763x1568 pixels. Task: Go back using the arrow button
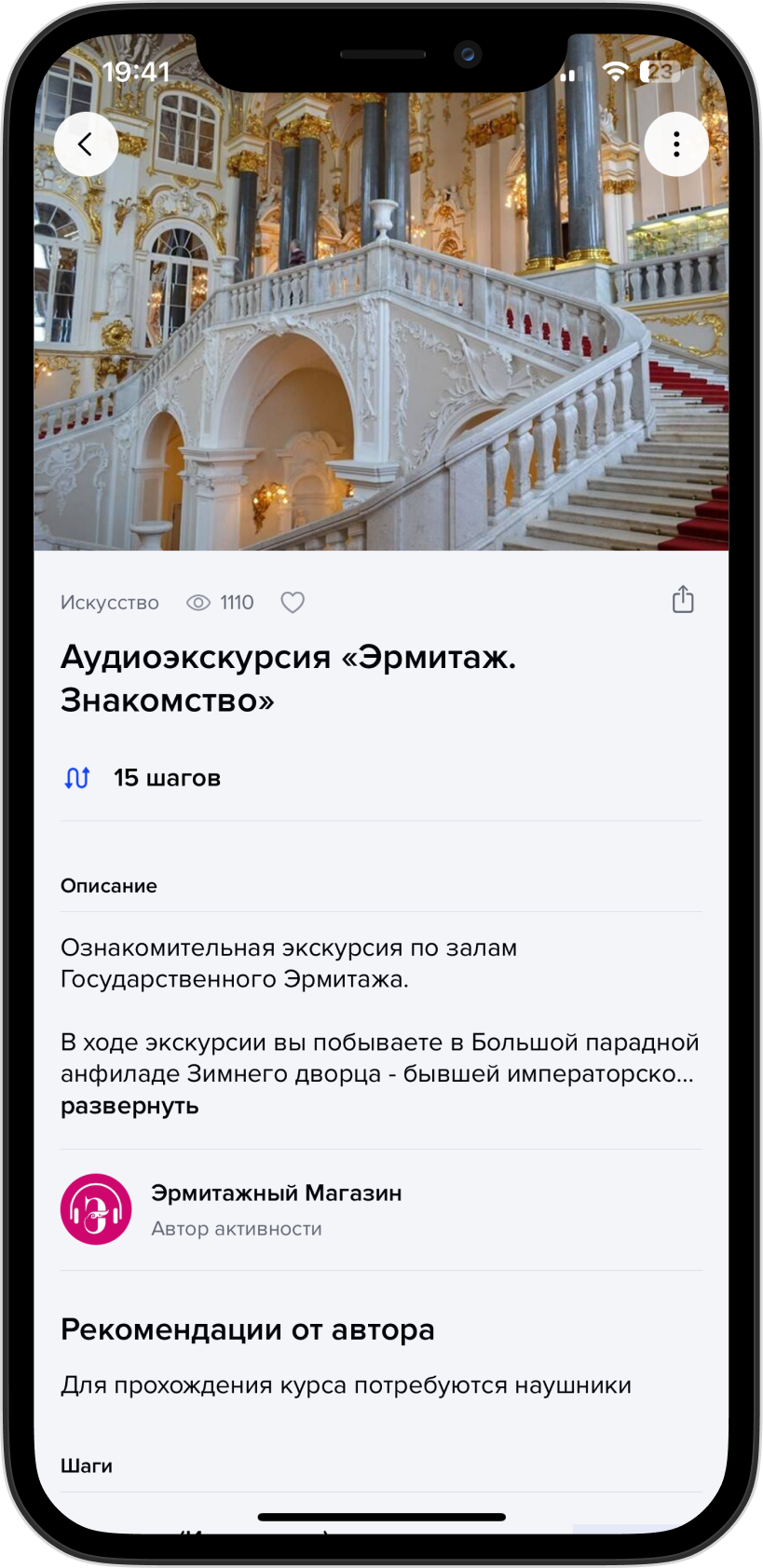coord(86,144)
